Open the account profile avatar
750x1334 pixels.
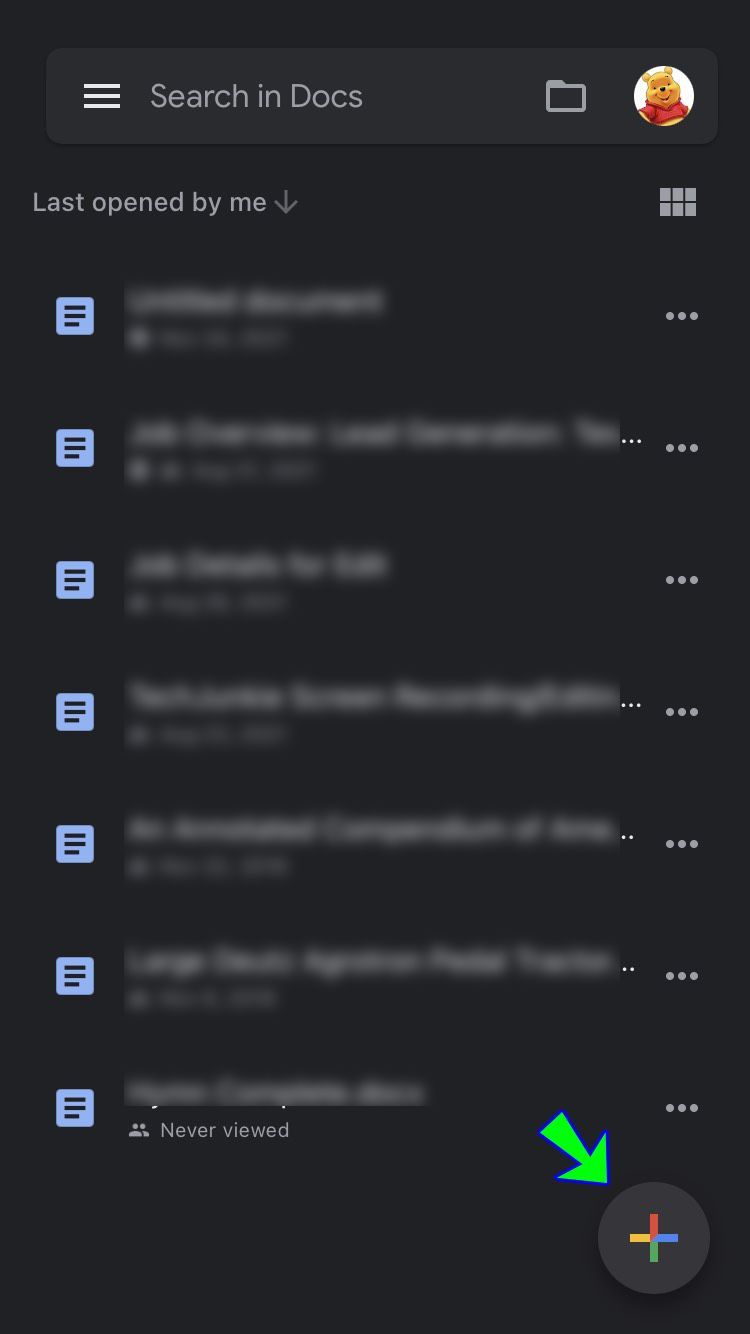tap(664, 96)
